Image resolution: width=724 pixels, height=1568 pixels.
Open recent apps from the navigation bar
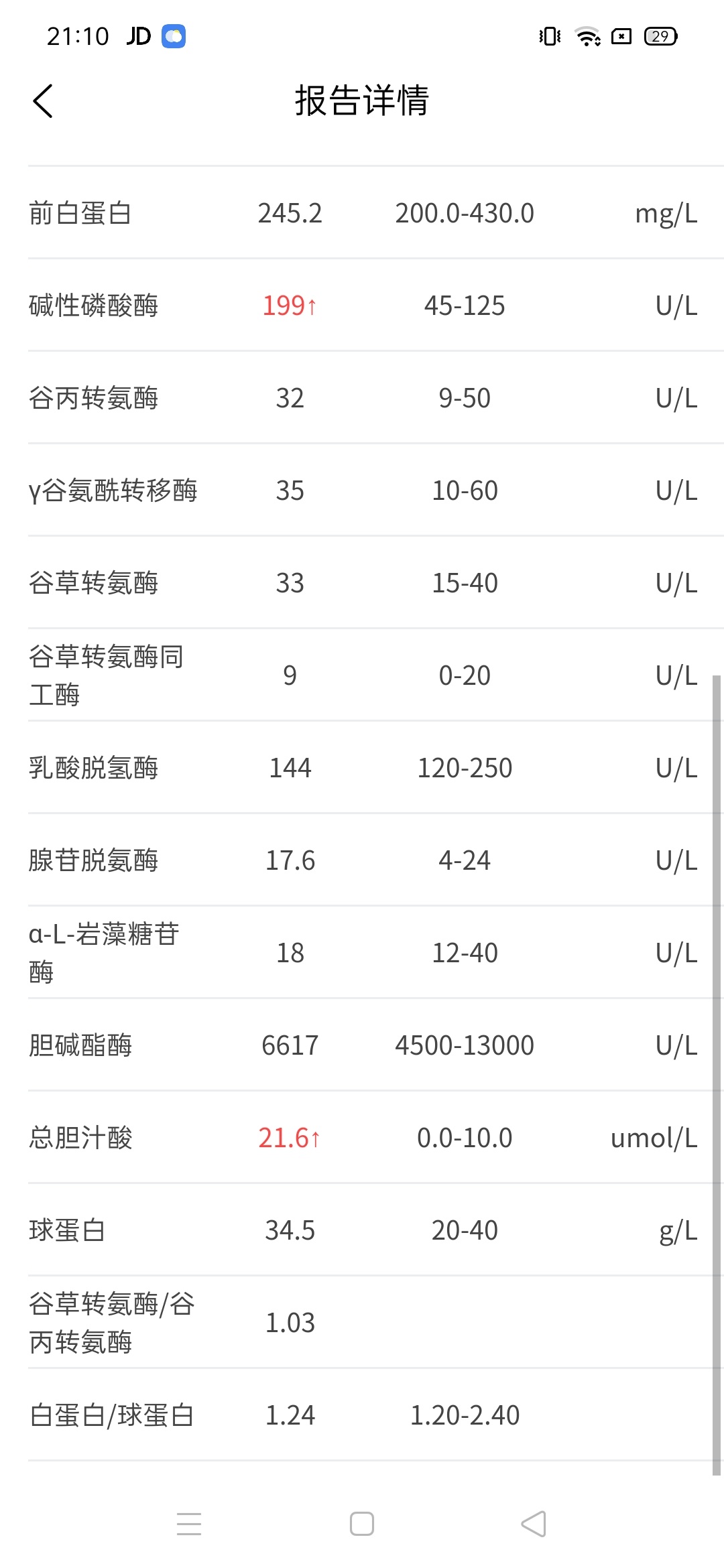(x=189, y=1524)
